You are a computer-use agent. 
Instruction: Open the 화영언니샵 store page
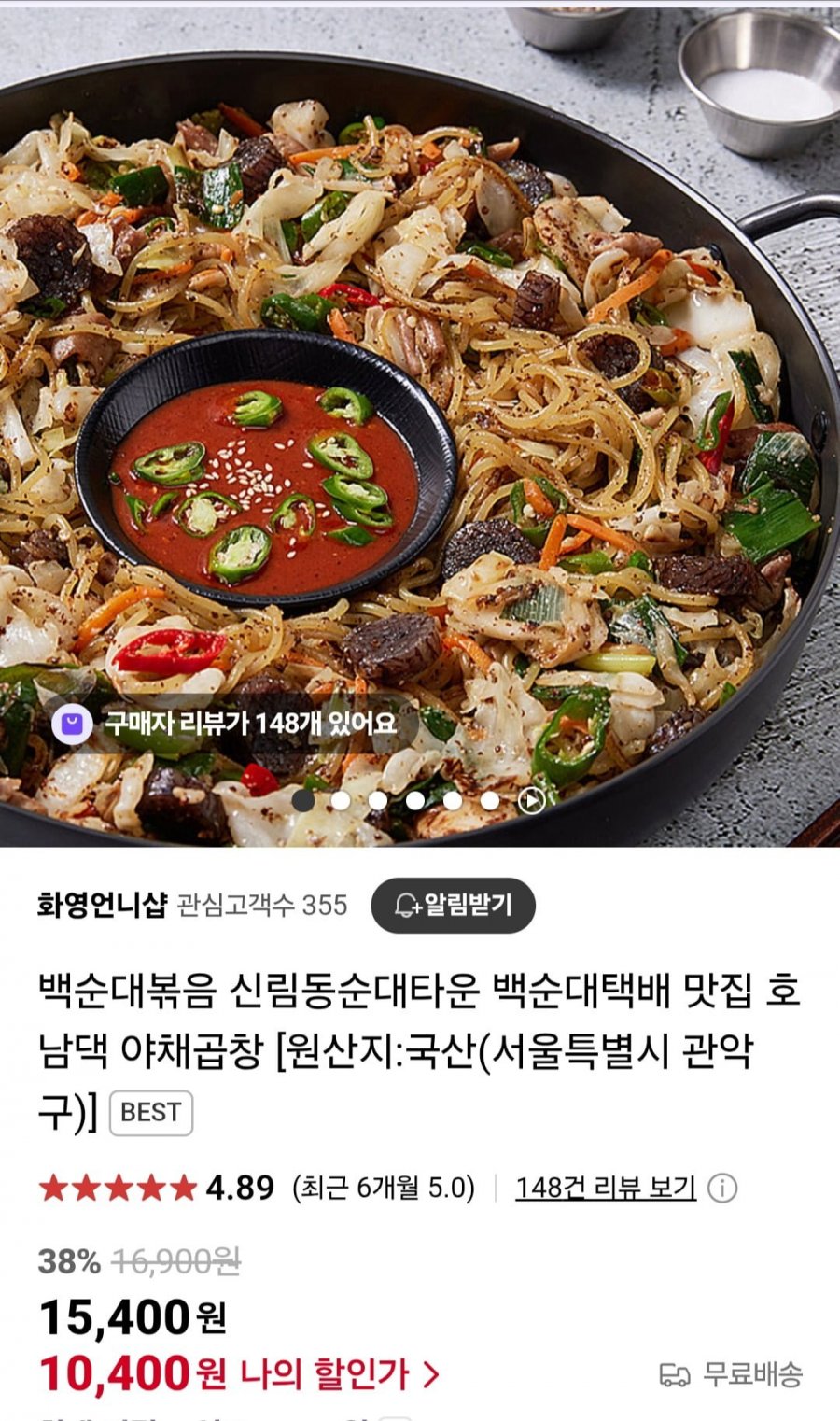(x=102, y=905)
